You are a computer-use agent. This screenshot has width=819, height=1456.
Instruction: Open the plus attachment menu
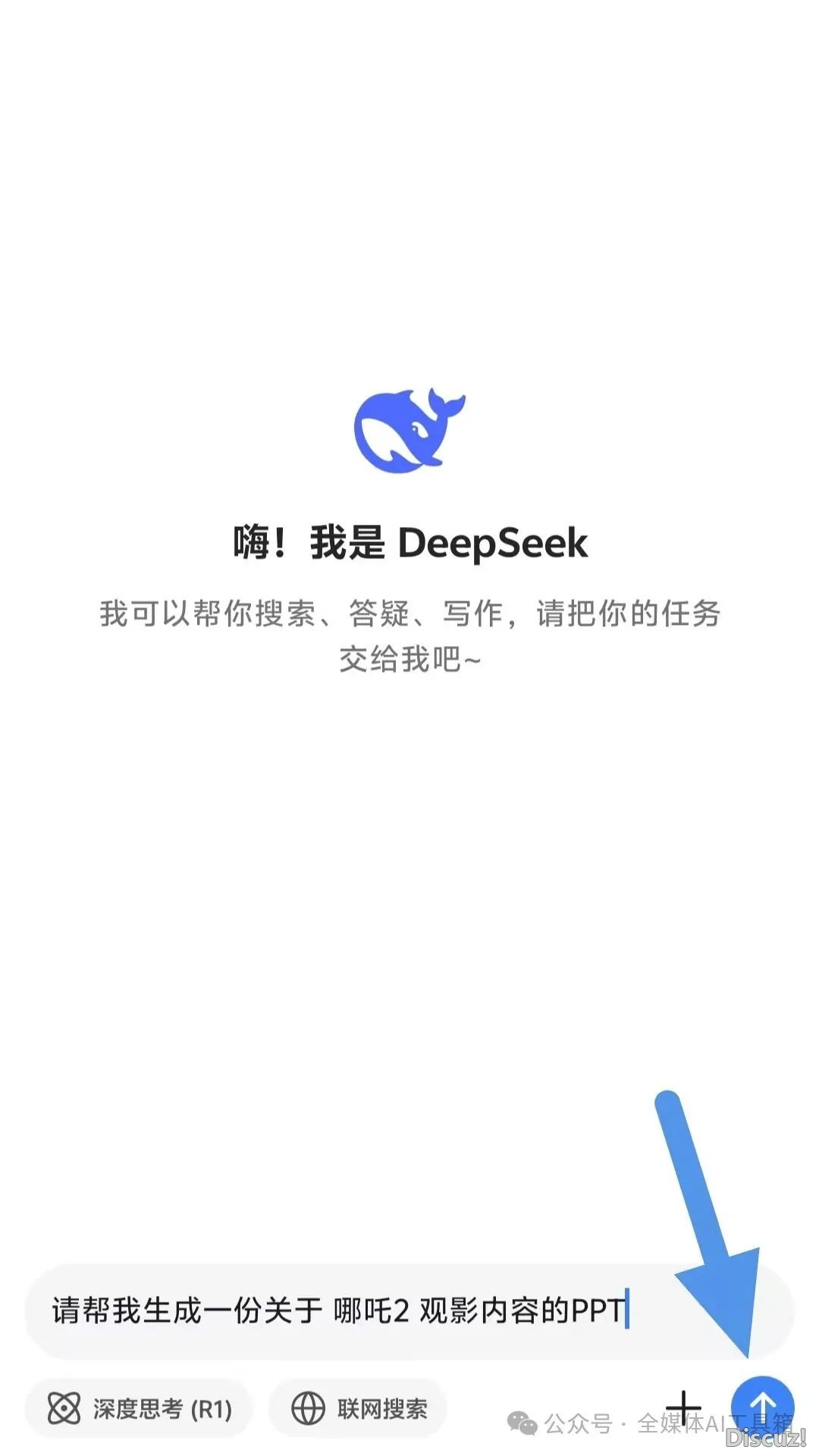pyautogui.click(x=683, y=1408)
